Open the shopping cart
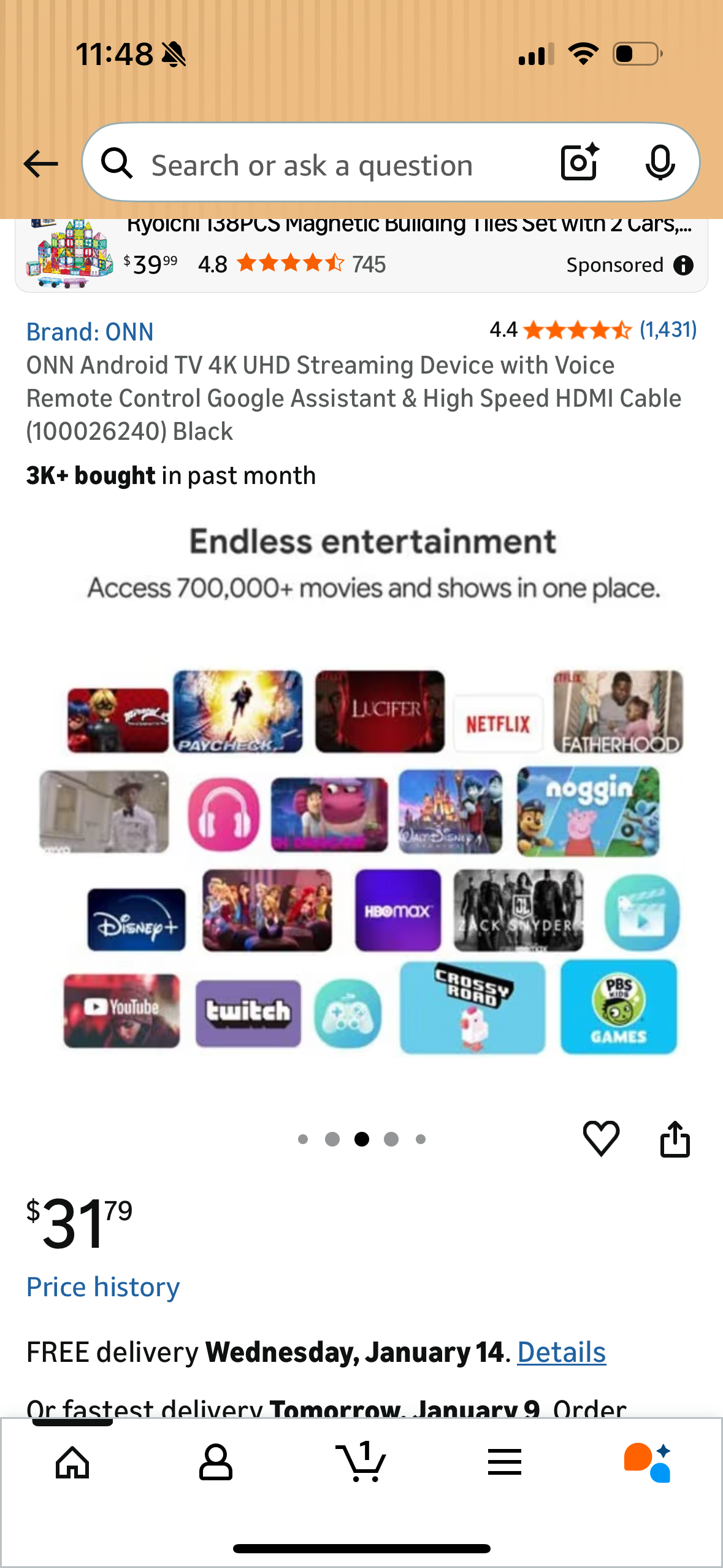Image resolution: width=723 pixels, height=1568 pixels. [361, 1462]
